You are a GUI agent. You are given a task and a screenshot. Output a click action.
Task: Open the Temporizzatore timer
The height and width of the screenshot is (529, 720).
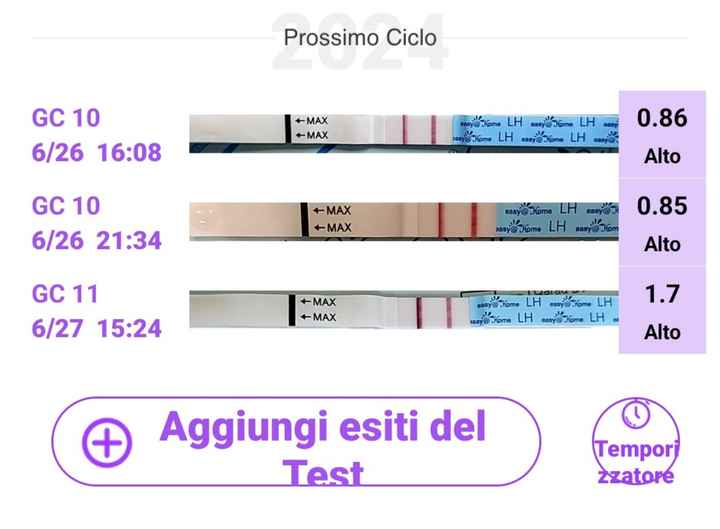tap(636, 443)
